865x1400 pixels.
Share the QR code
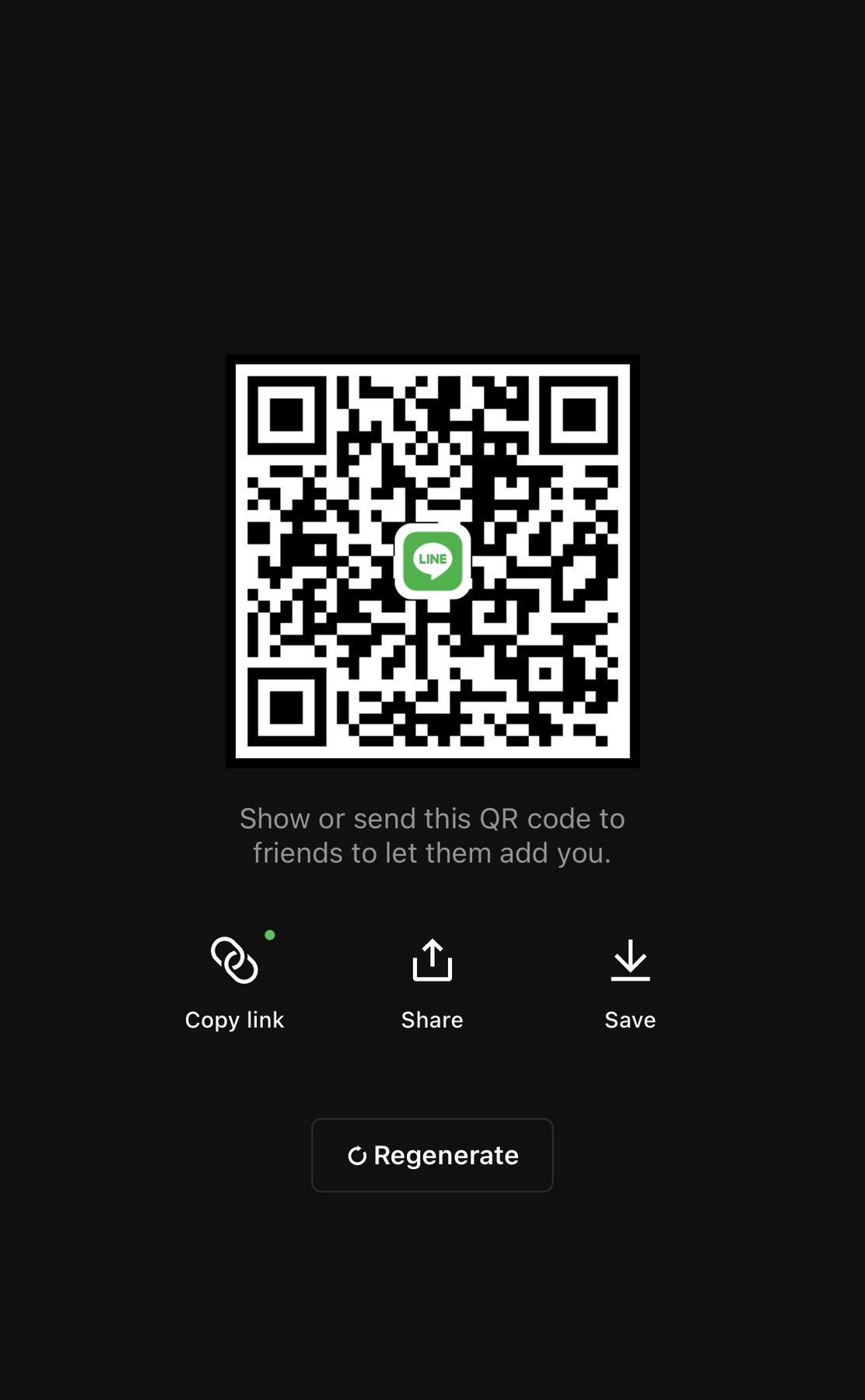point(432,983)
